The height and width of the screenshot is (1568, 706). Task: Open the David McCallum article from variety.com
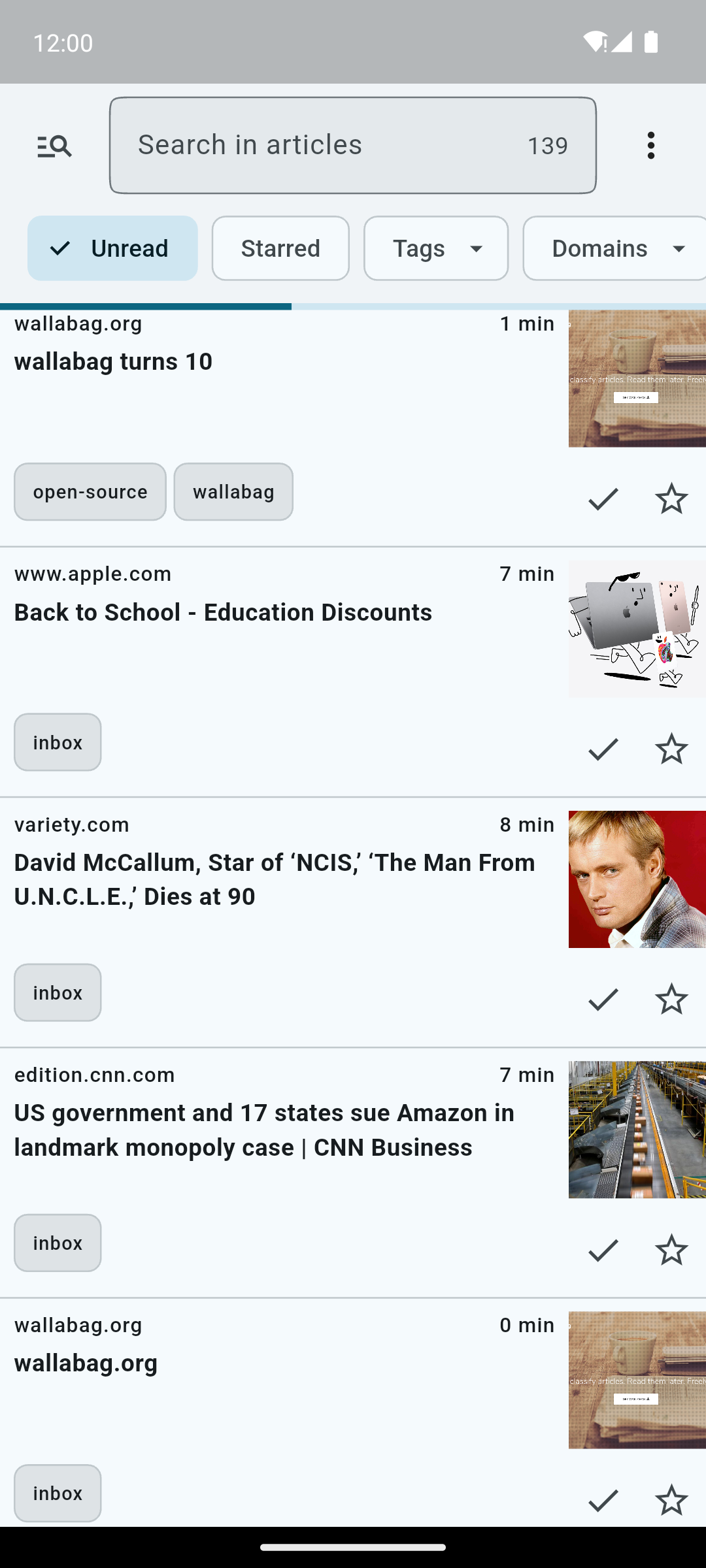(275, 879)
